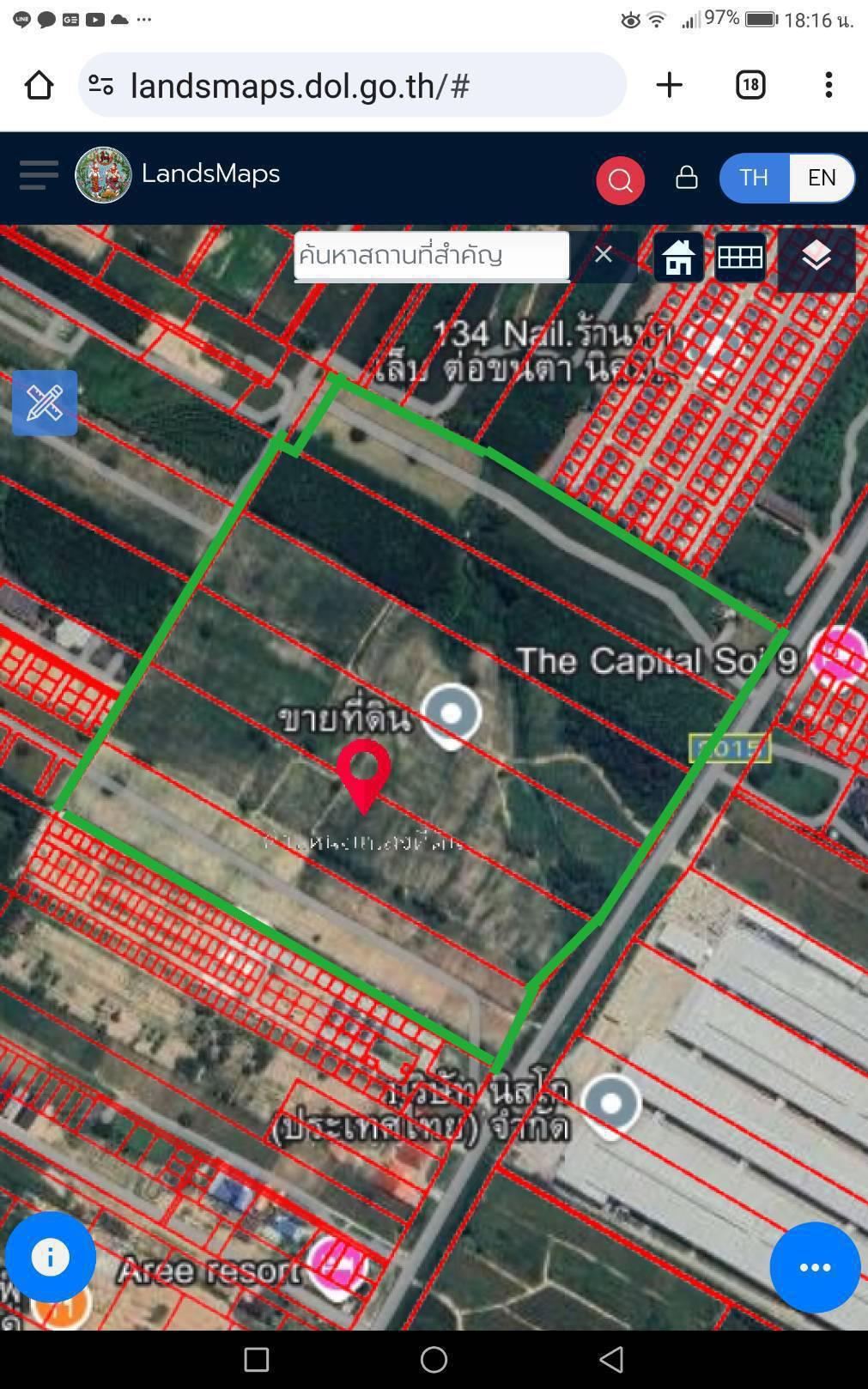Open a new browser tab
Screen dimensions: 868x1389
click(669, 85)
